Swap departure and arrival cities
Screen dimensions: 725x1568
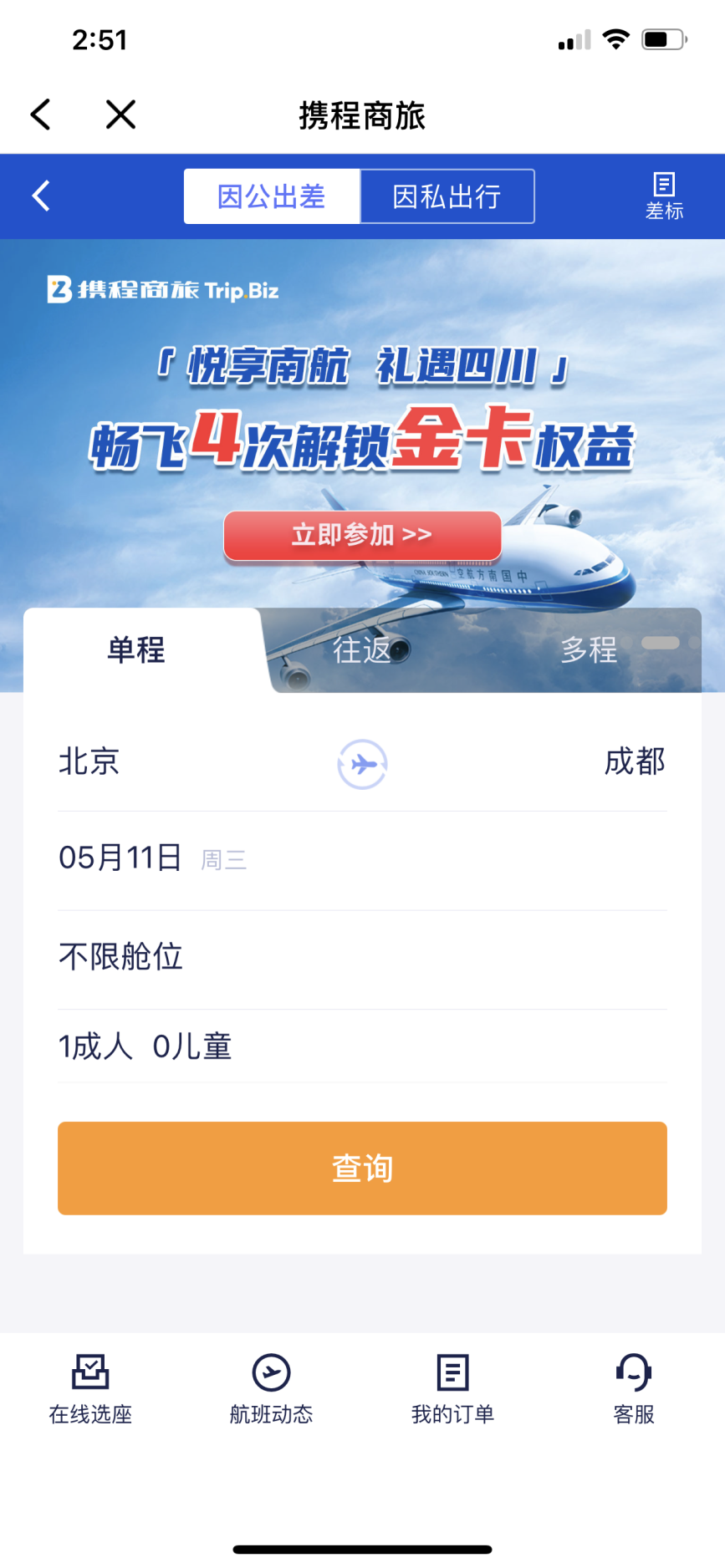[362, 764]
